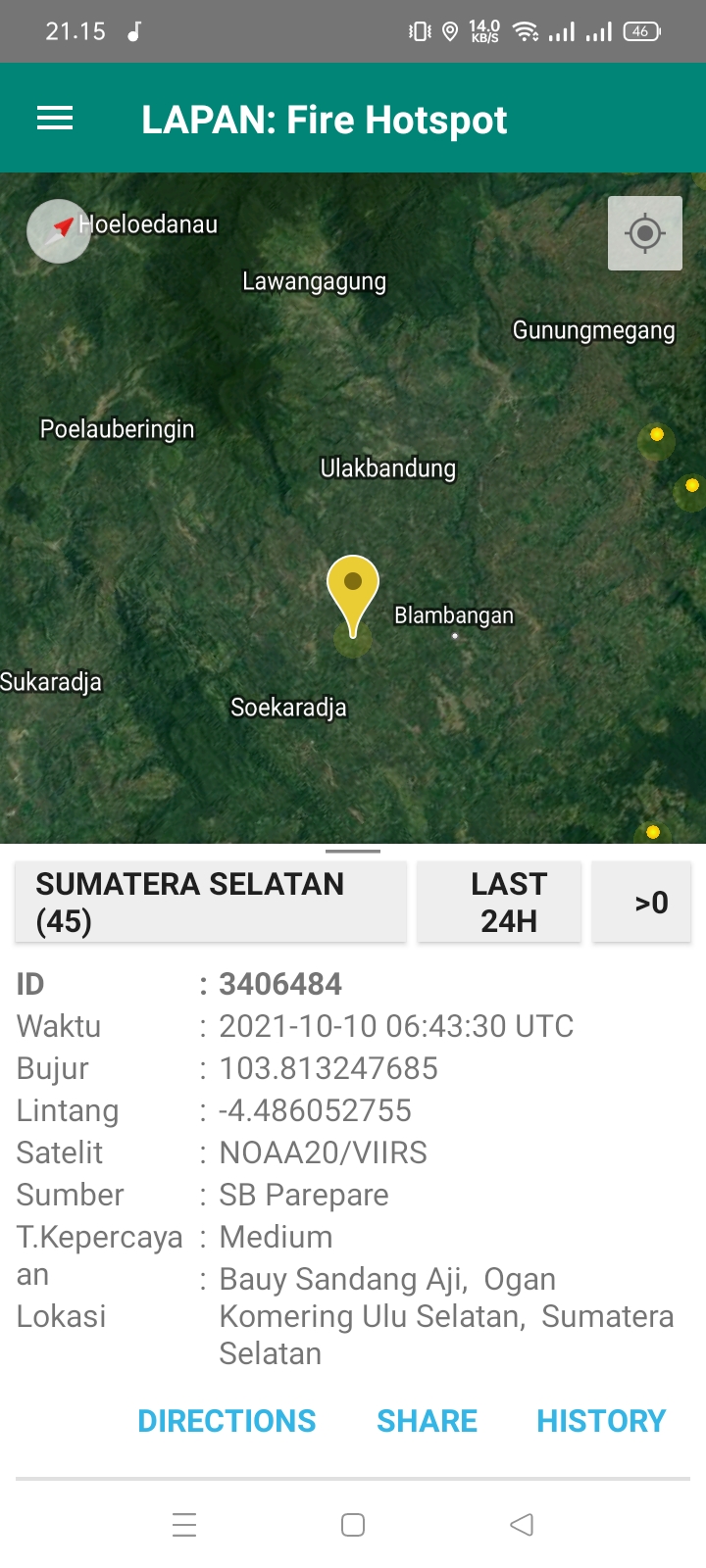Screen dimensions: 706x1568
Task: Open the SUMATERA SELATAN (45) region selector
Action: click(210, 902)
